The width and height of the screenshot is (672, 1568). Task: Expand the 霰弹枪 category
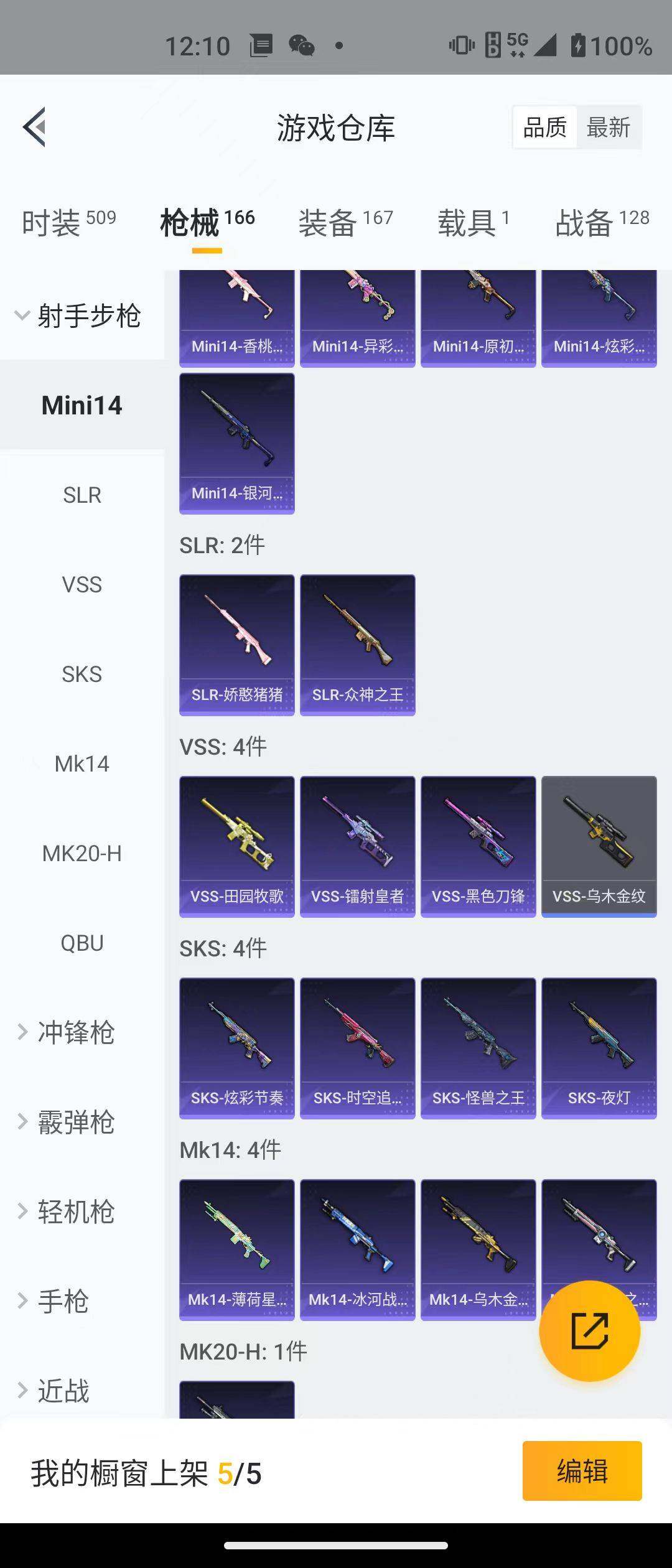[75, 1122]
